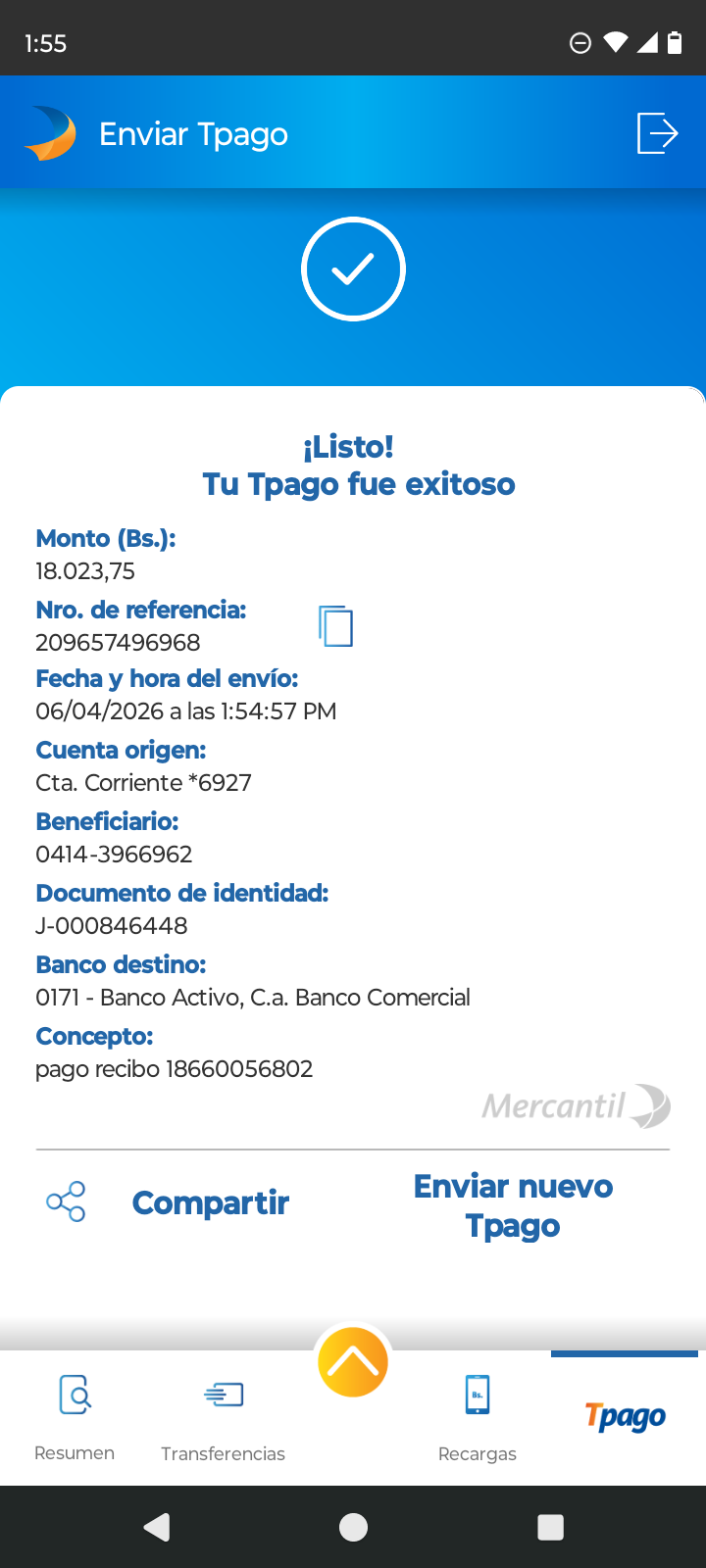Go to the system home screen
This screenshot has height=1568, width=706.
coord(353,1527)
